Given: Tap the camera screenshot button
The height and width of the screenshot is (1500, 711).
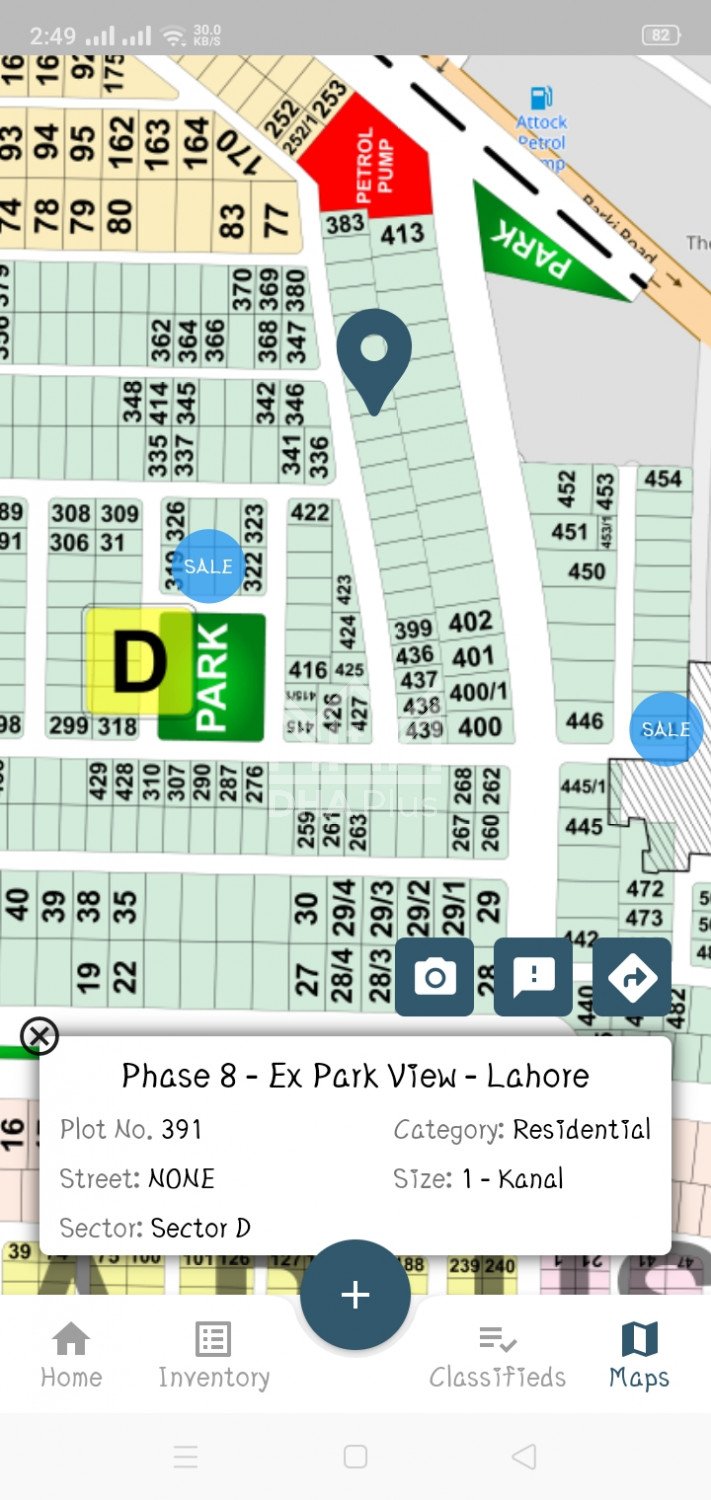Looking at the screenshot, I should pos(434,977).
